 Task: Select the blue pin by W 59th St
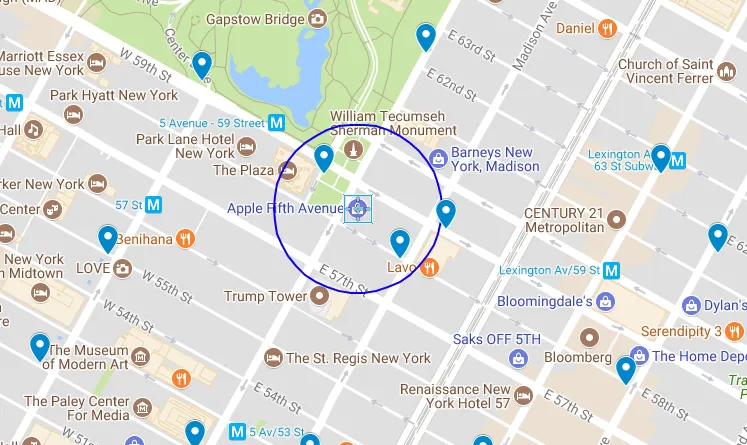pos(202,65)
